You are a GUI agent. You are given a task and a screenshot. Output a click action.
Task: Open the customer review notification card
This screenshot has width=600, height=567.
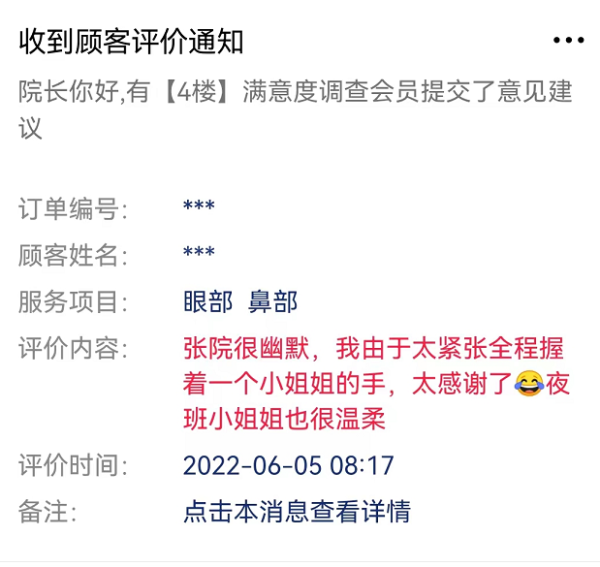click(x=297, y=512)
